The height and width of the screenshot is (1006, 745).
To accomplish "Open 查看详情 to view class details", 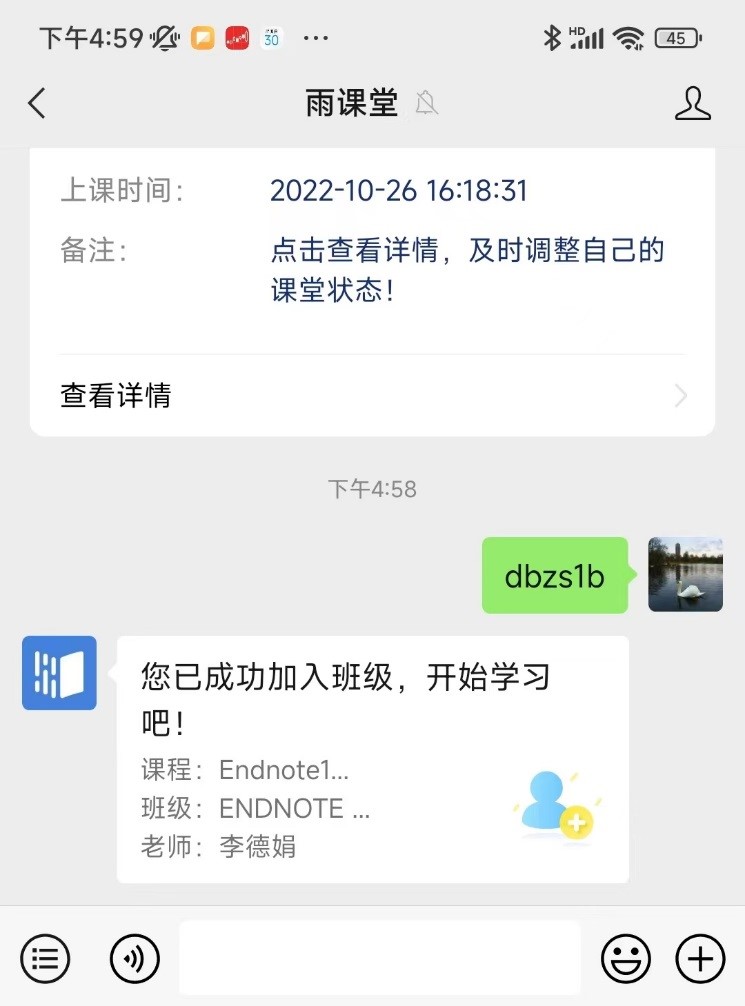I will (x=116, y=396).
